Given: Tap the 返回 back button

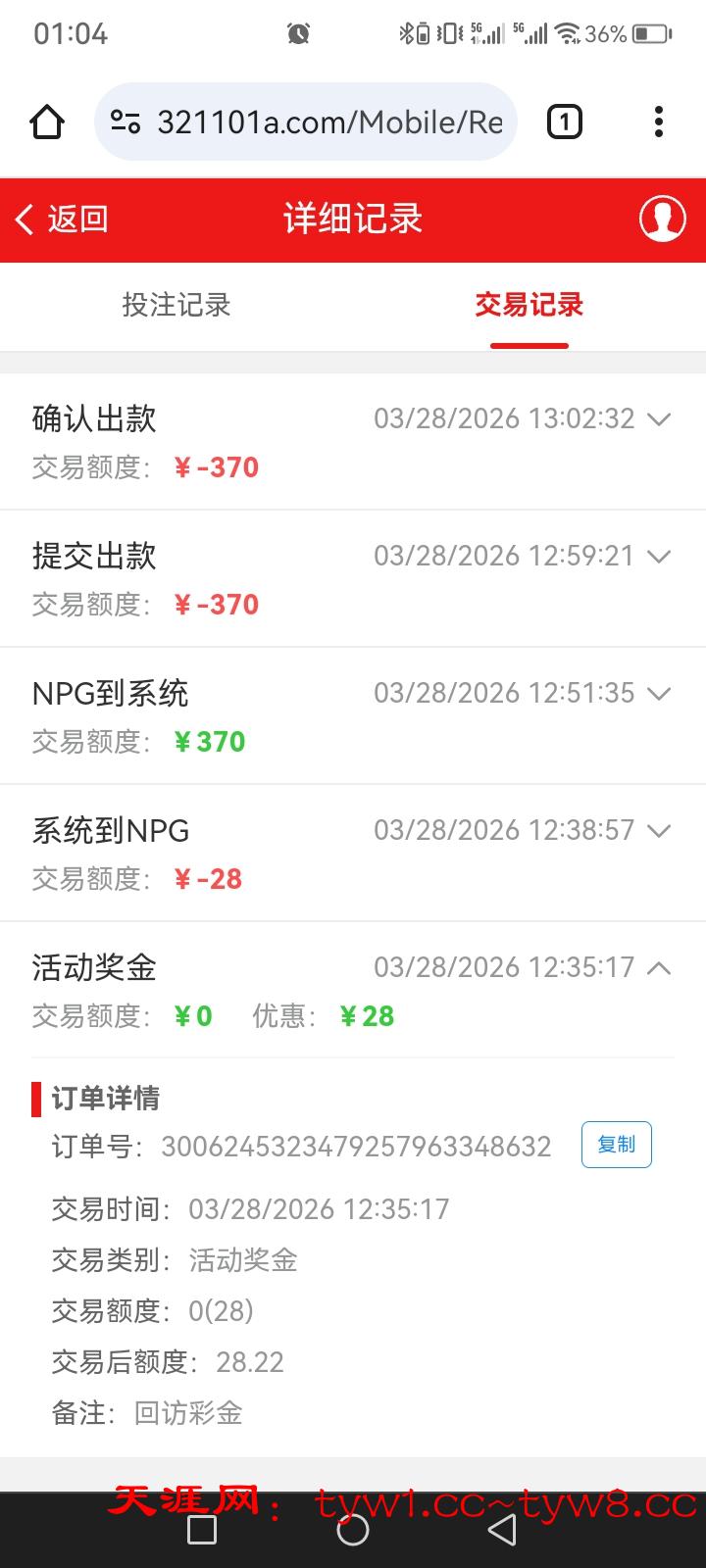Looking at the screenshot, I should click(x=61, y=219).
